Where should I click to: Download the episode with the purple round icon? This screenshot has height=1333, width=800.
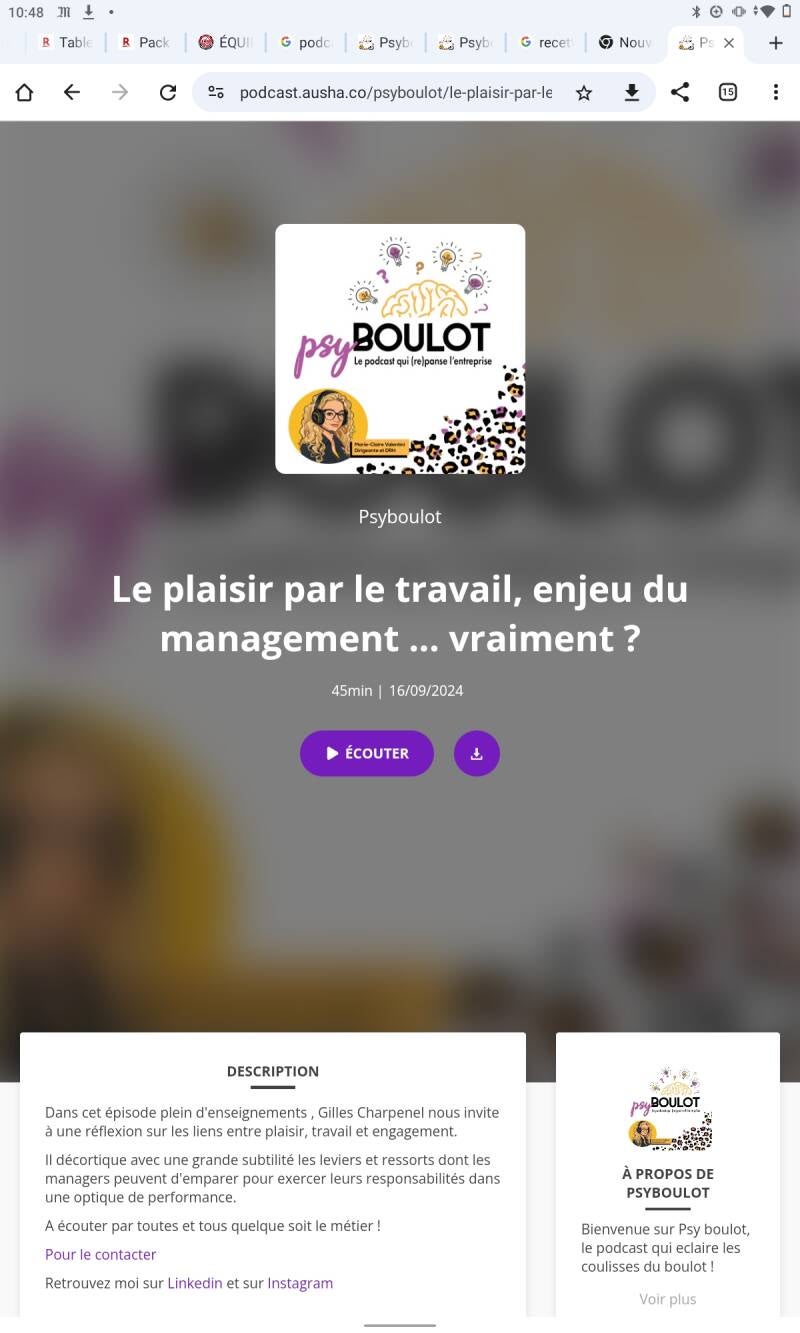coord(477,753)
